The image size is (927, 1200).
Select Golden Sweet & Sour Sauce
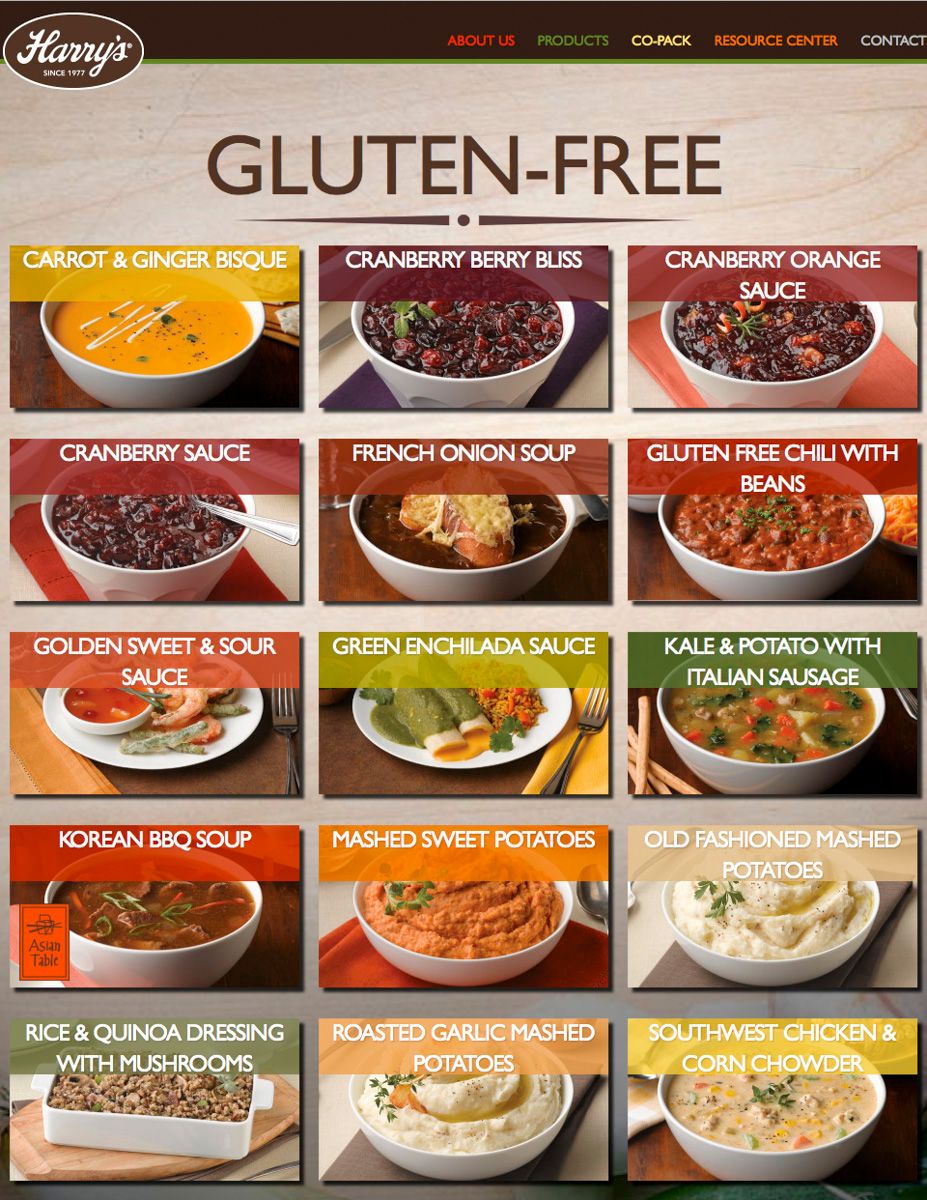coord(154,713)
